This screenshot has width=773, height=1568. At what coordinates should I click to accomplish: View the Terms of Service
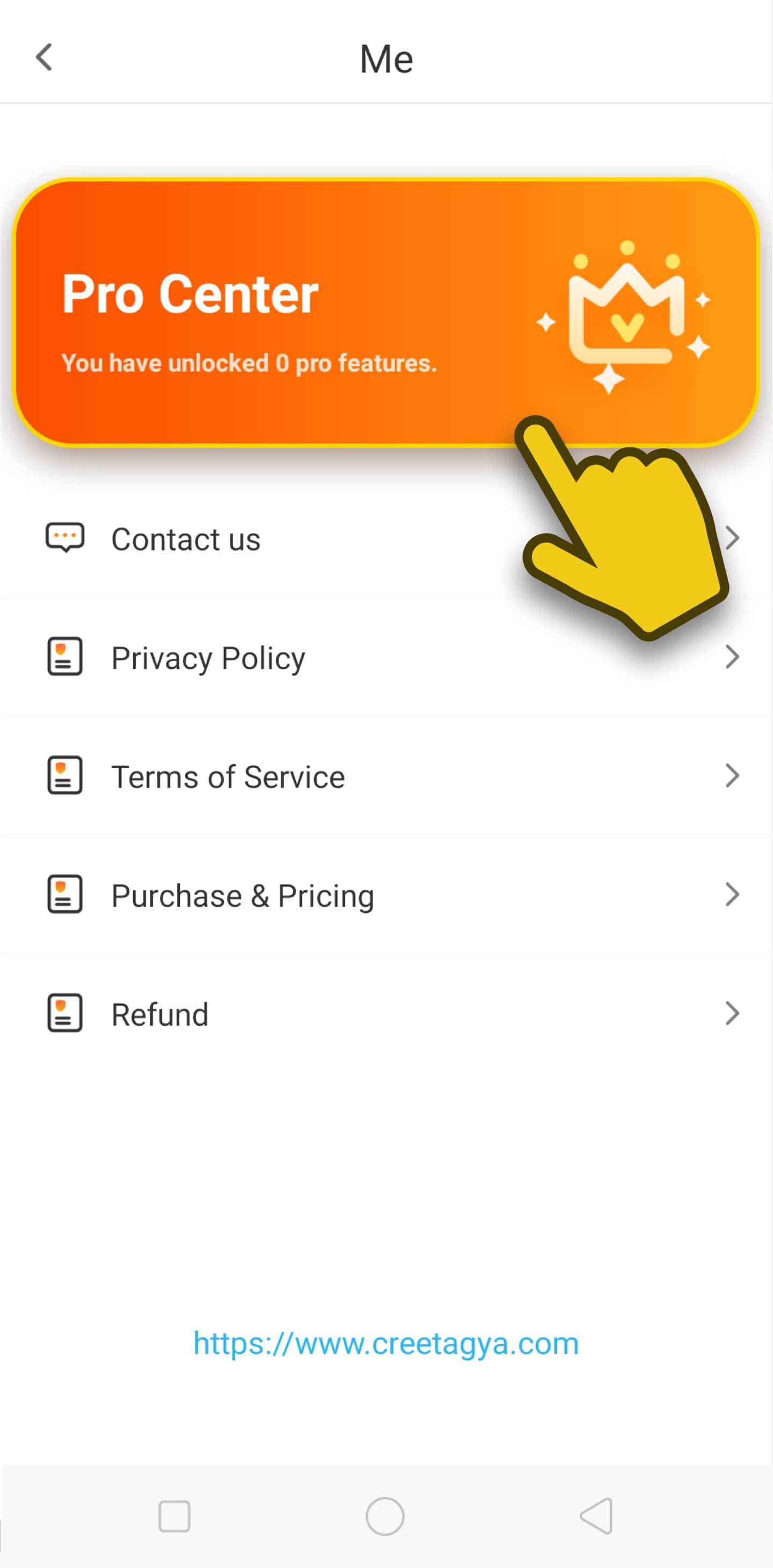point(304,776)
